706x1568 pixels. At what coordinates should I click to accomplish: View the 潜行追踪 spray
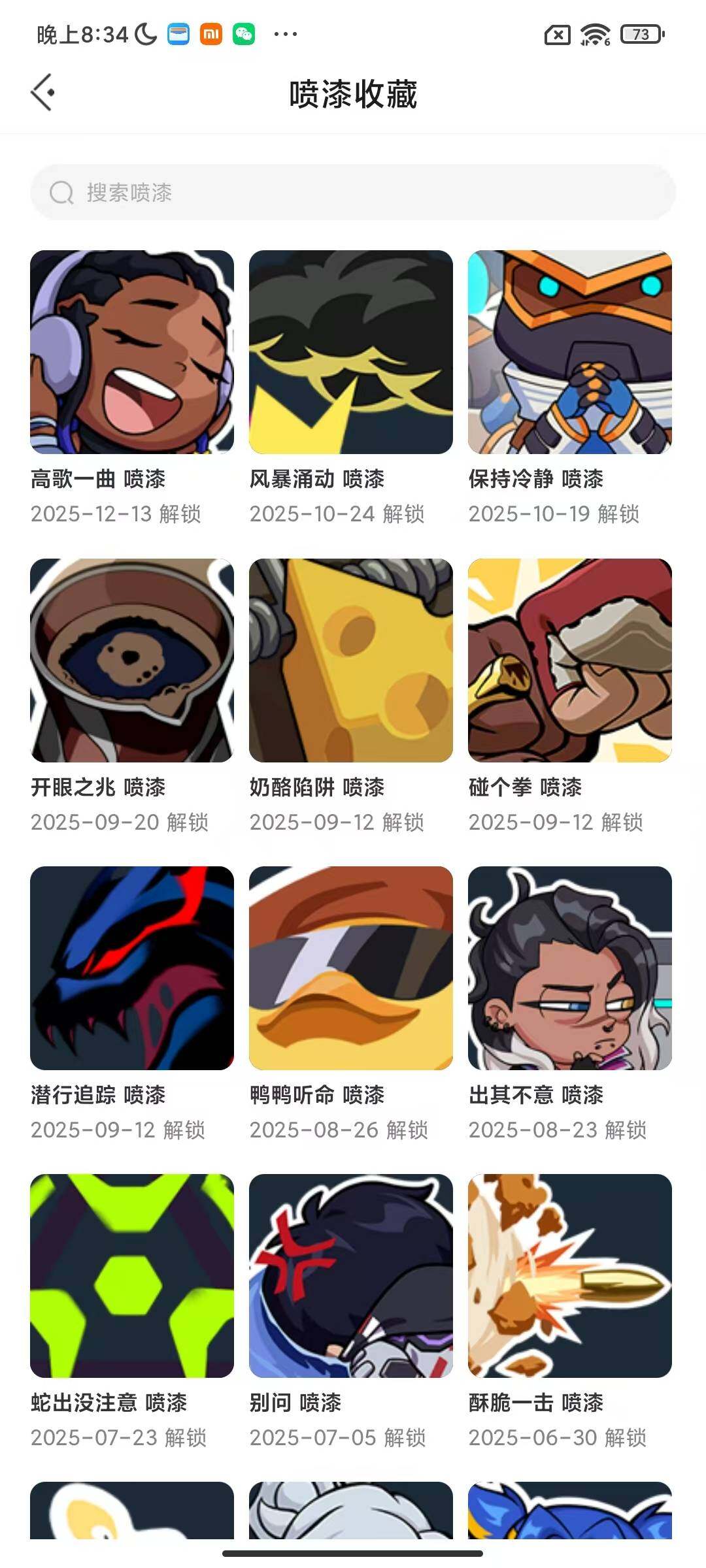coord(132,968)
